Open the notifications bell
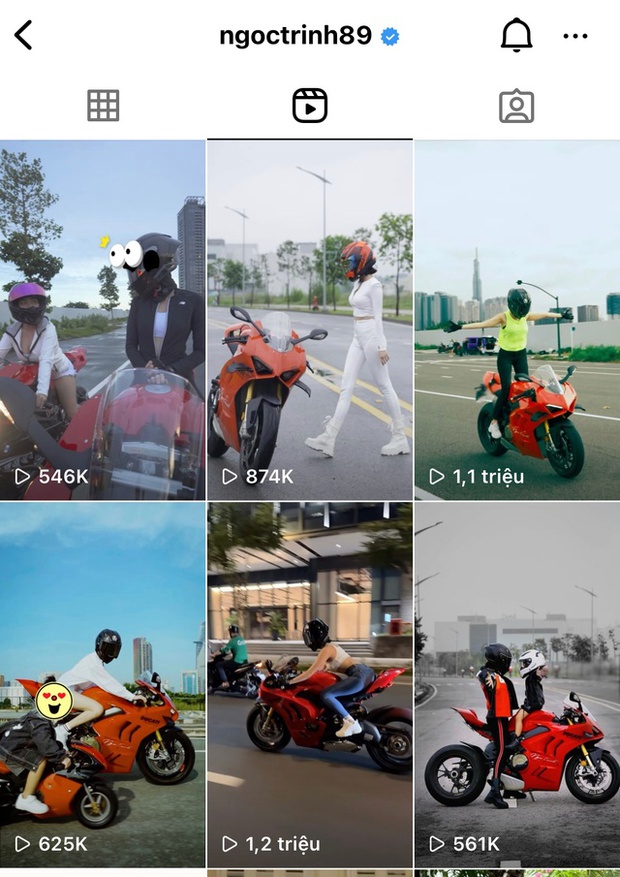Screen dimensions: 620x877 click(x=516, y=36)
